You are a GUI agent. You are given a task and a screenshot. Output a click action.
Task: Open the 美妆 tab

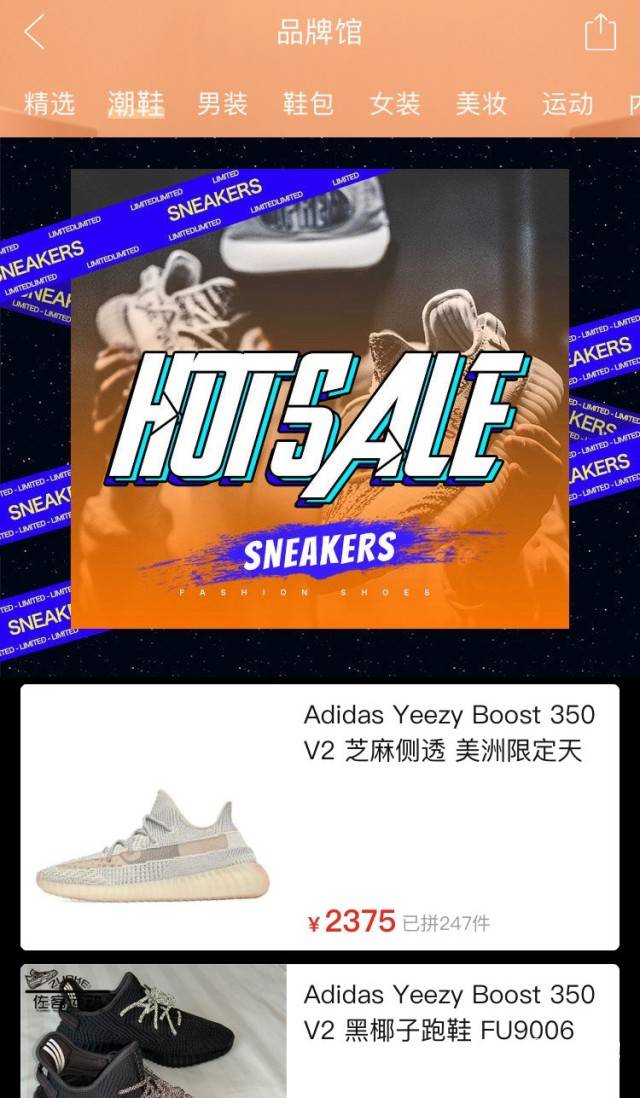[x=481, y=104]
